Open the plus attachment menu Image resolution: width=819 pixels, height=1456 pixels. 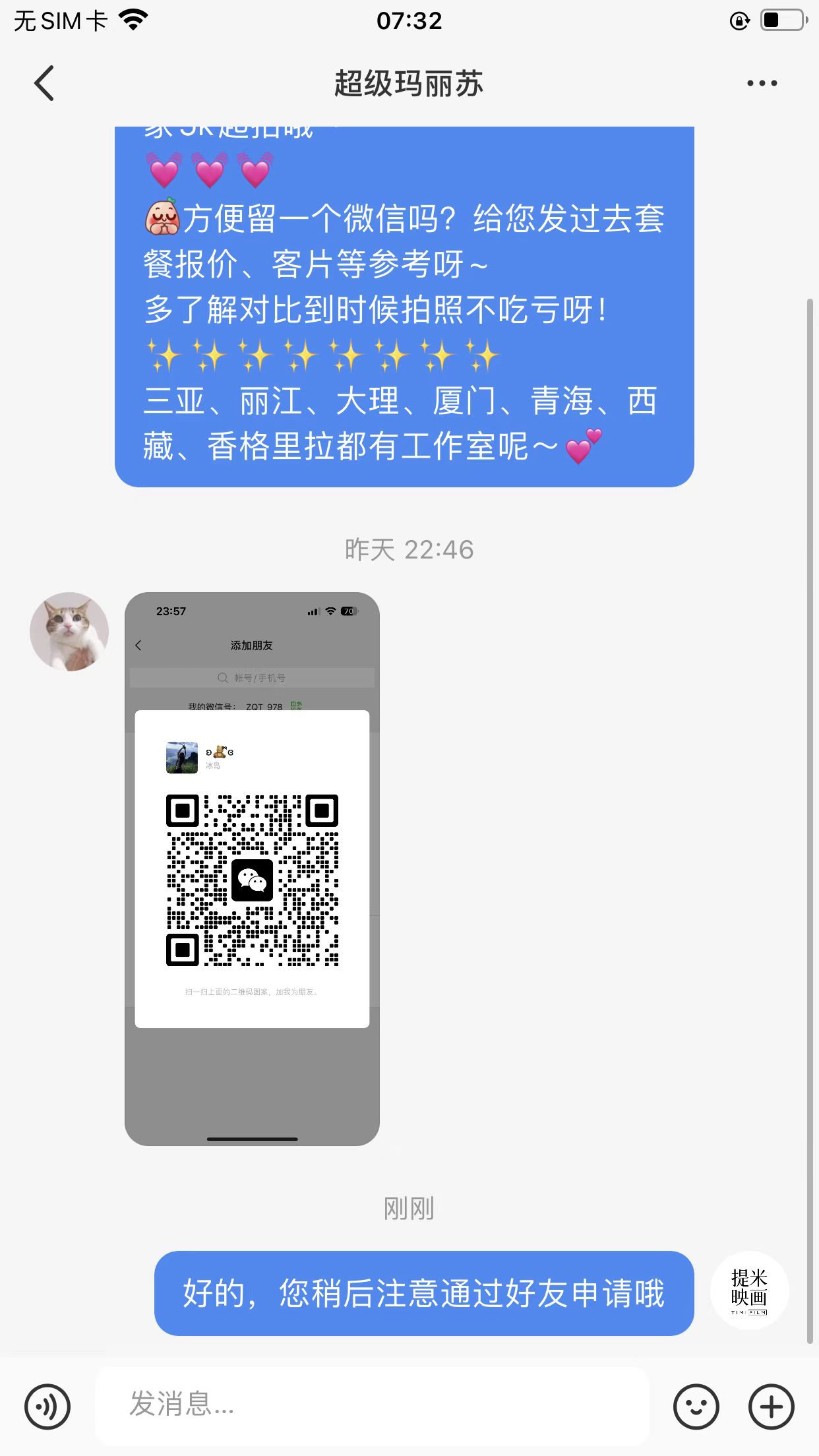coord(772,1407)
